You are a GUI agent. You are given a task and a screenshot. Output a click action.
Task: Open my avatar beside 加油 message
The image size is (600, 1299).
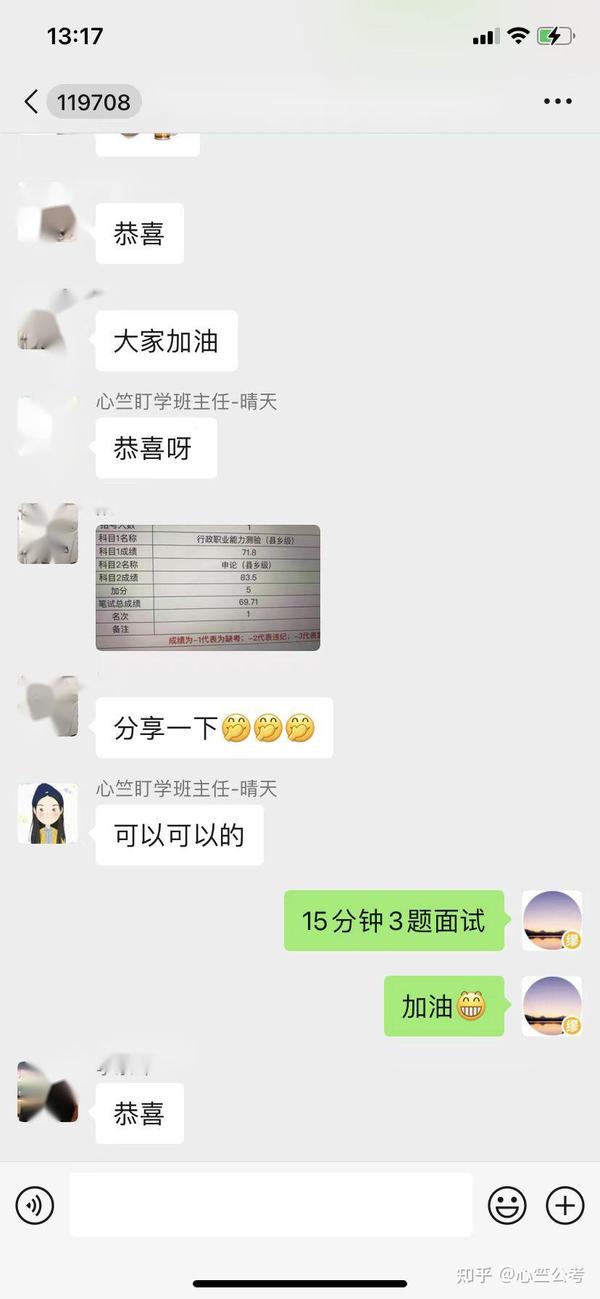(x=552, y=1005)
